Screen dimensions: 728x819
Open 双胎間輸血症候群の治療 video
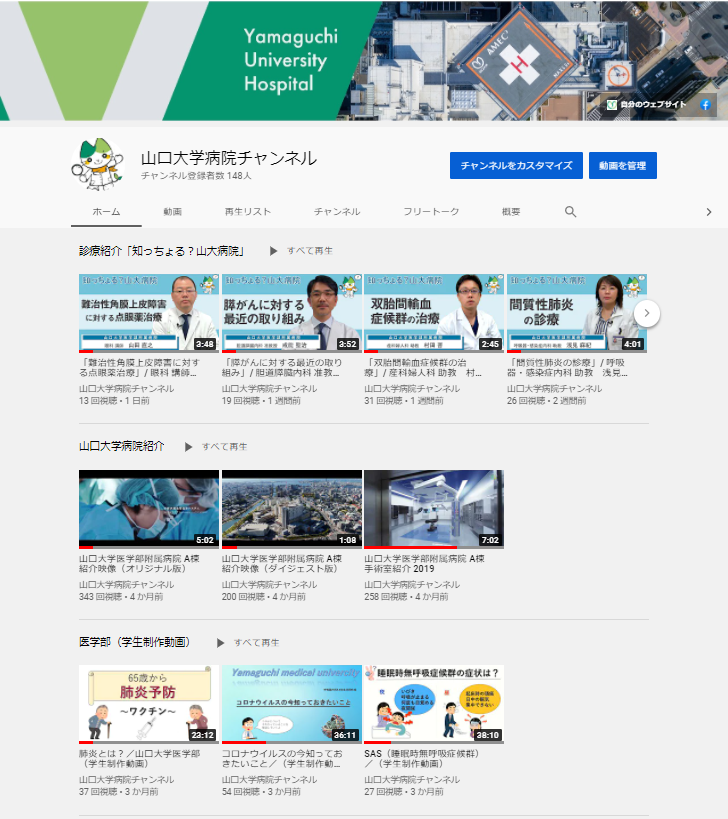click(x=434, y=313)
